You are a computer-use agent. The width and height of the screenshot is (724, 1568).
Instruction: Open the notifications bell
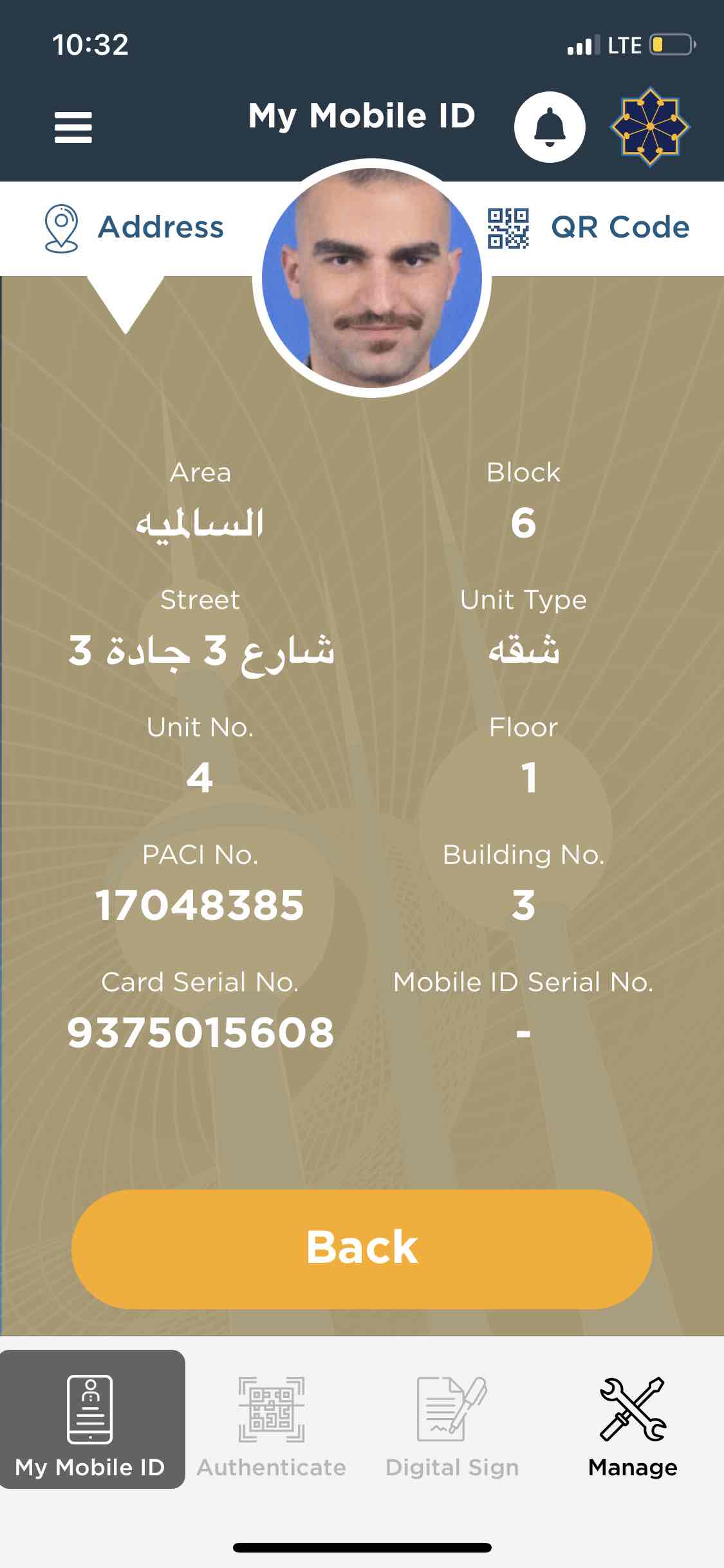(549, 127)
